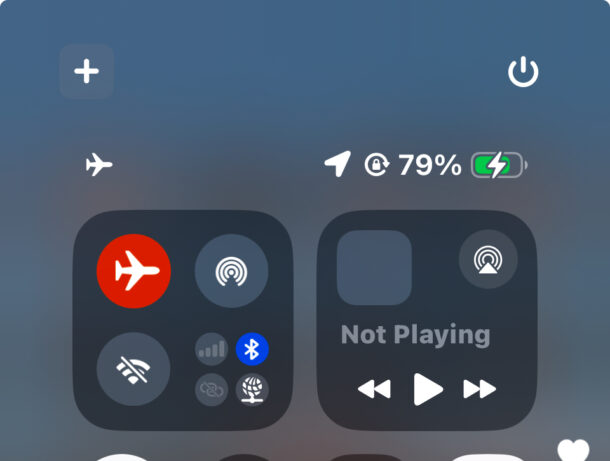
Task: Add a control with the plus button
Action: 87,72
